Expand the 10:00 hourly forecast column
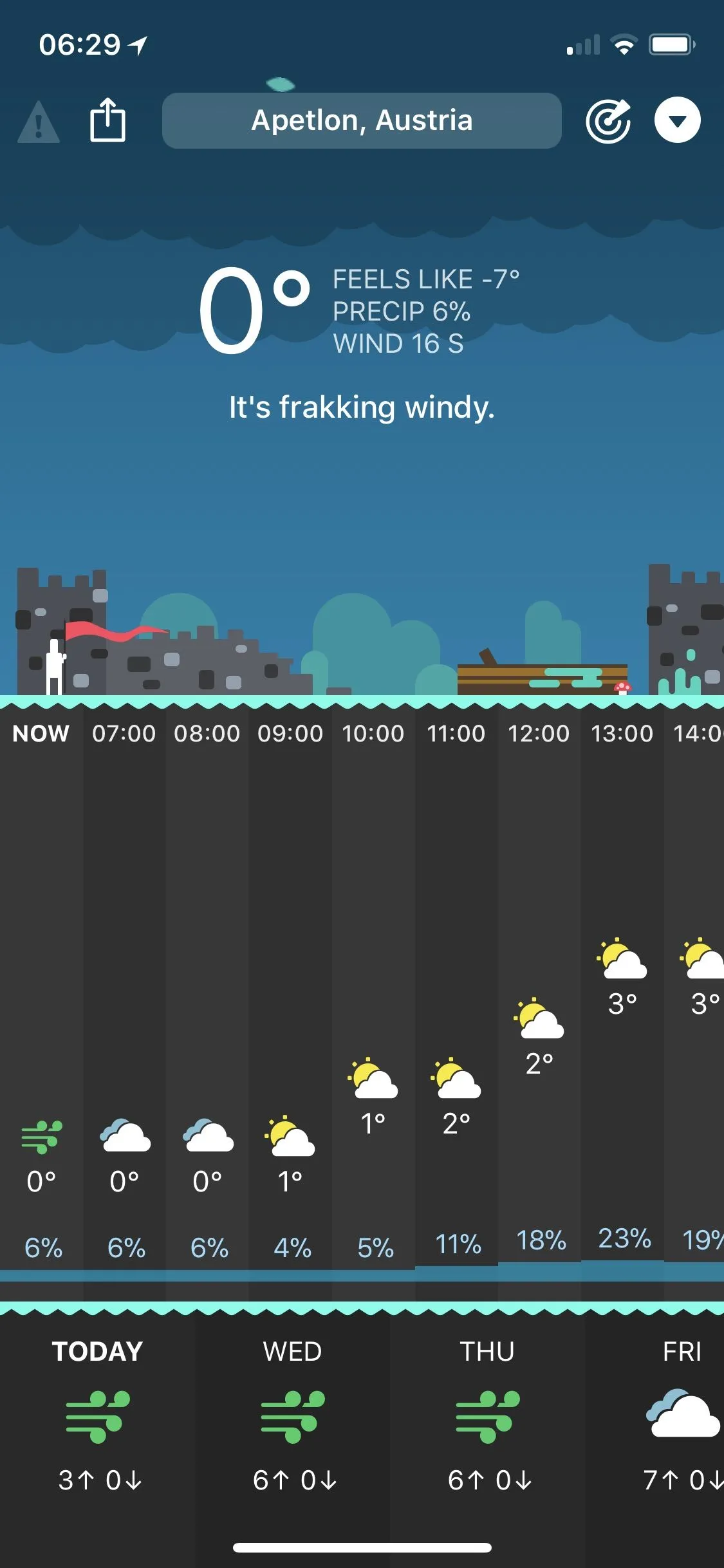The image size is (724, 1568). [373, 966]
